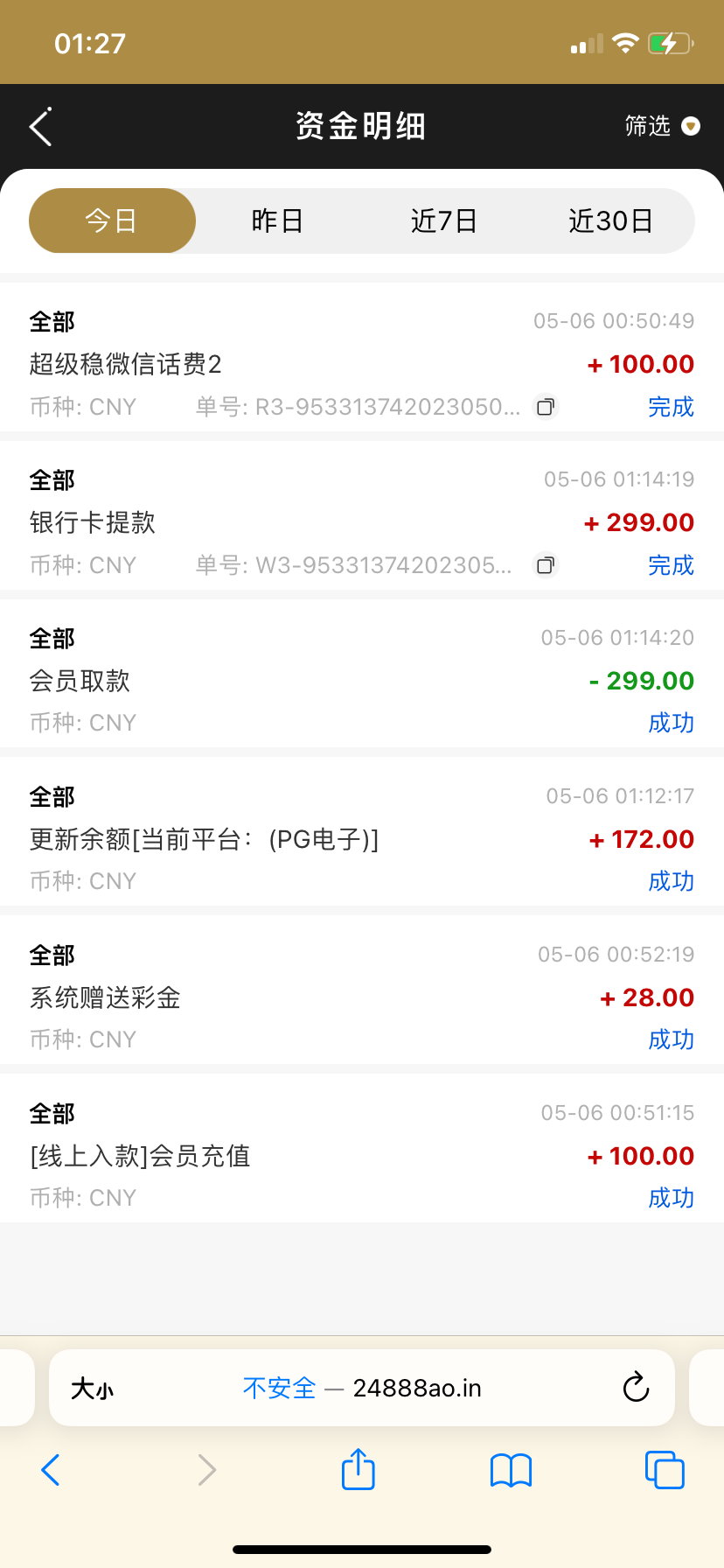The image size is (724, 1568).
Task: Open Safari page size menu 大小
Action: click(93, 1389)
